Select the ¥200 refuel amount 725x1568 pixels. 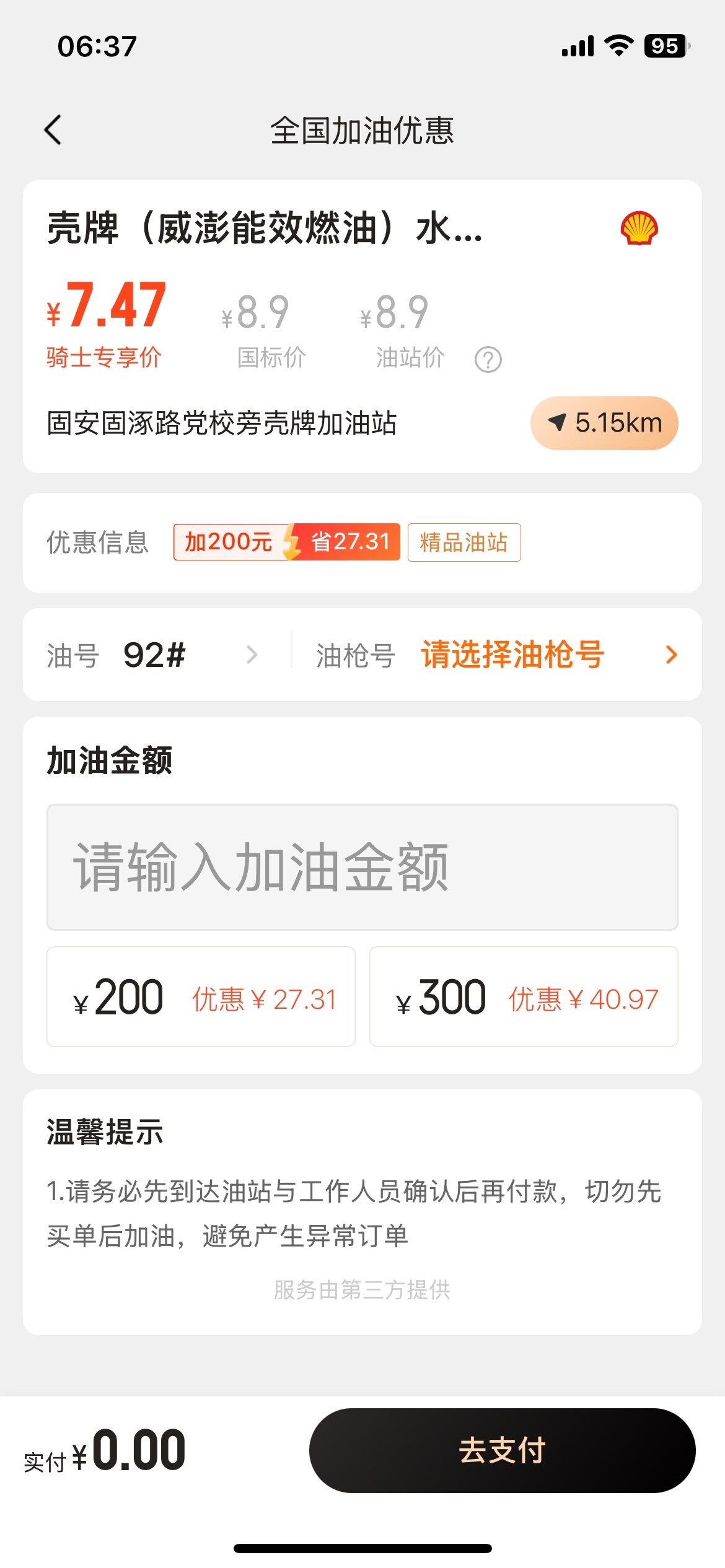click(x=201, y=997)
